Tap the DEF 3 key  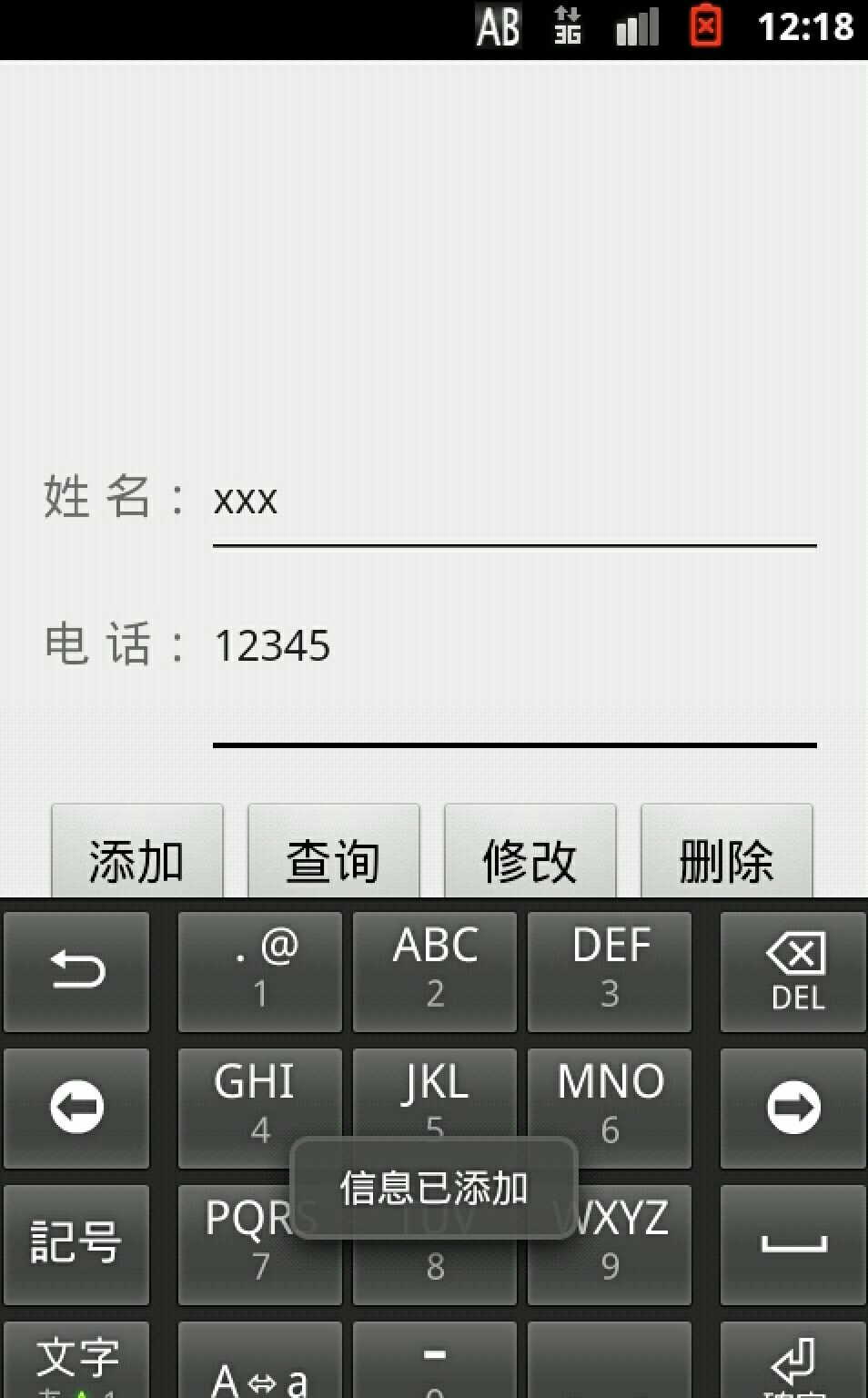pos(610,971)
